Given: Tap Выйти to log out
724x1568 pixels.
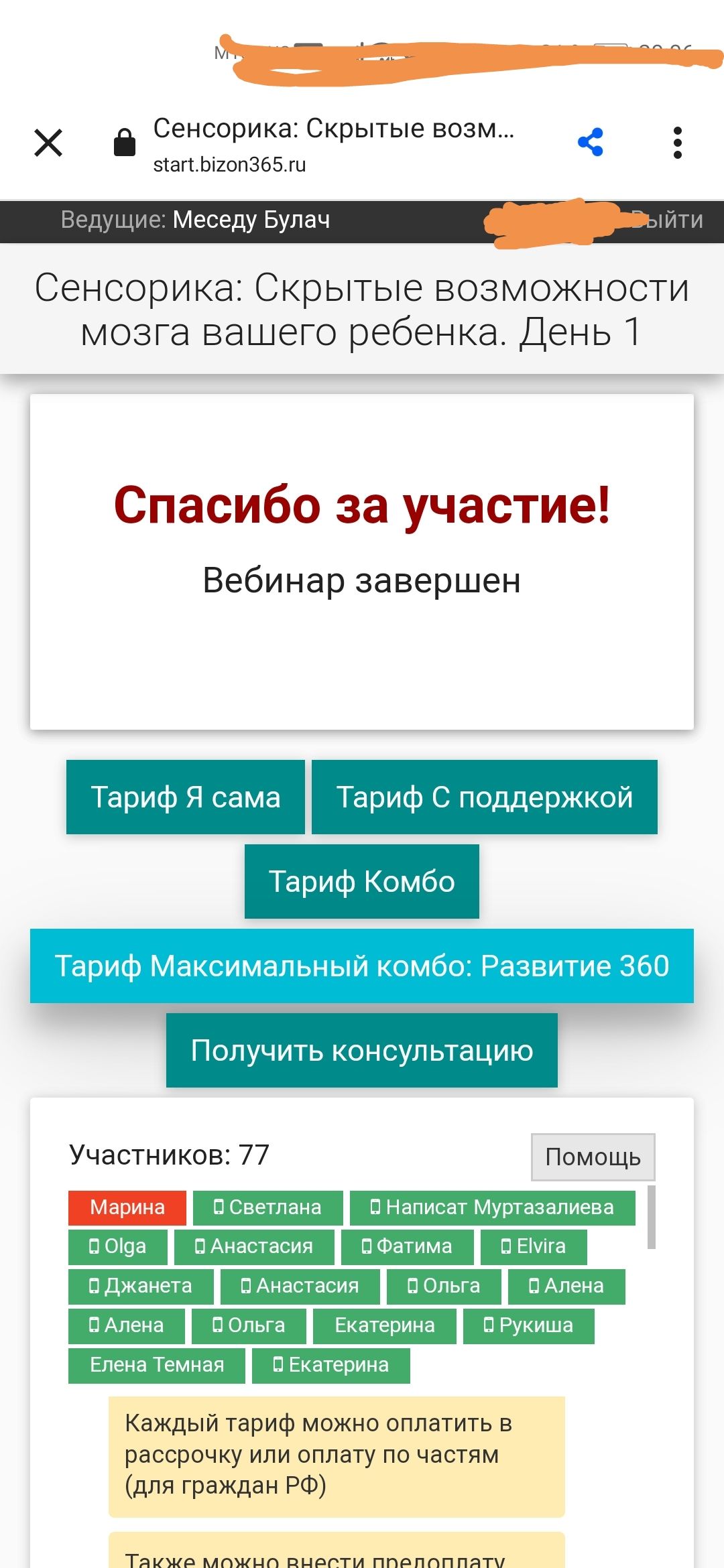Looking at the screenshot, I should point(667,220).
